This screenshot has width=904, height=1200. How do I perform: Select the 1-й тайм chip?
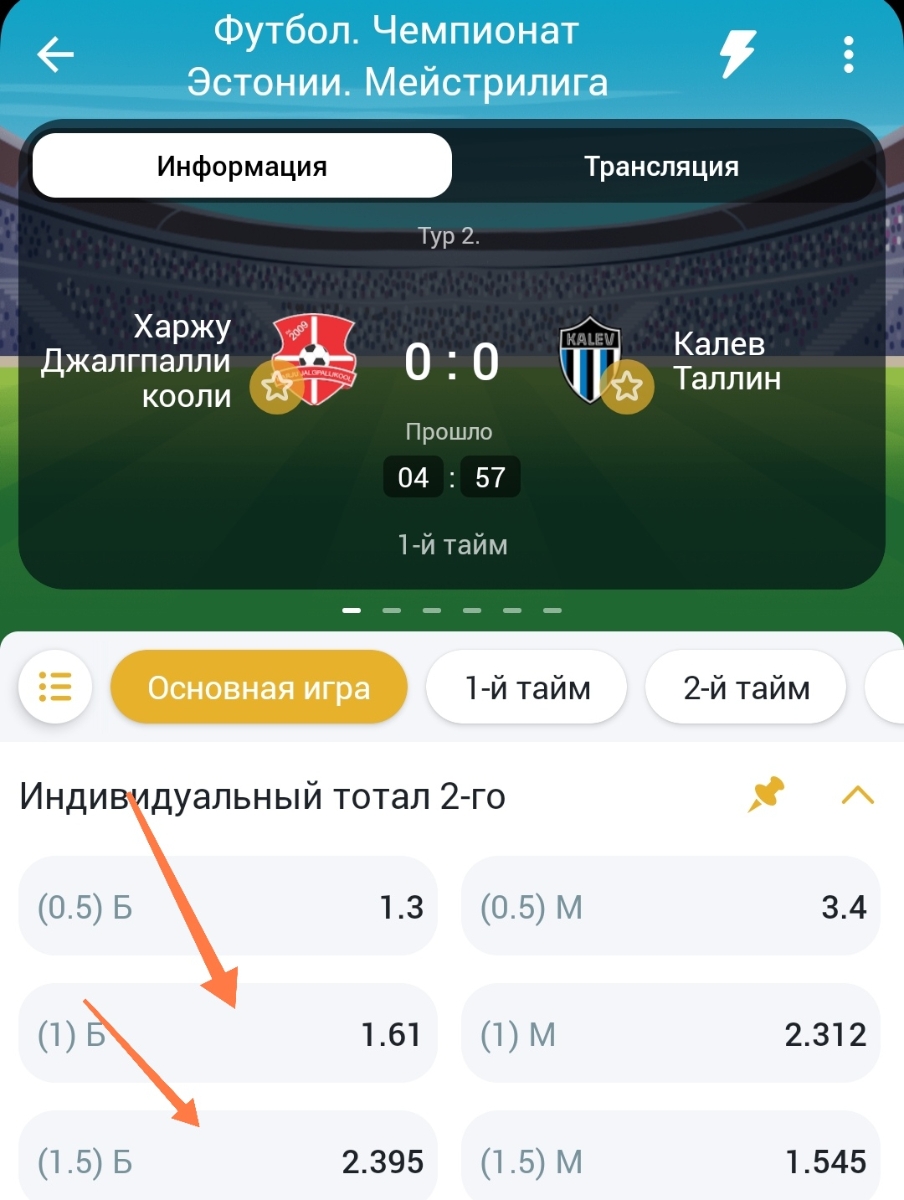(527, 688)
